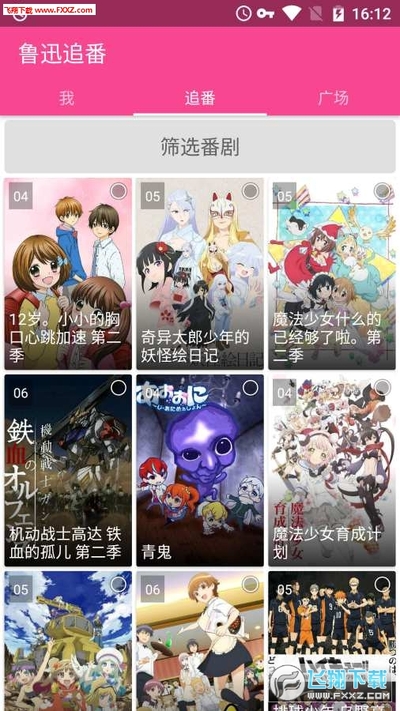The image size is (400, 711).
Task: Mark the follow circle on 奇异太郎少年的妖怪绘日记
Action: (250, 191)
